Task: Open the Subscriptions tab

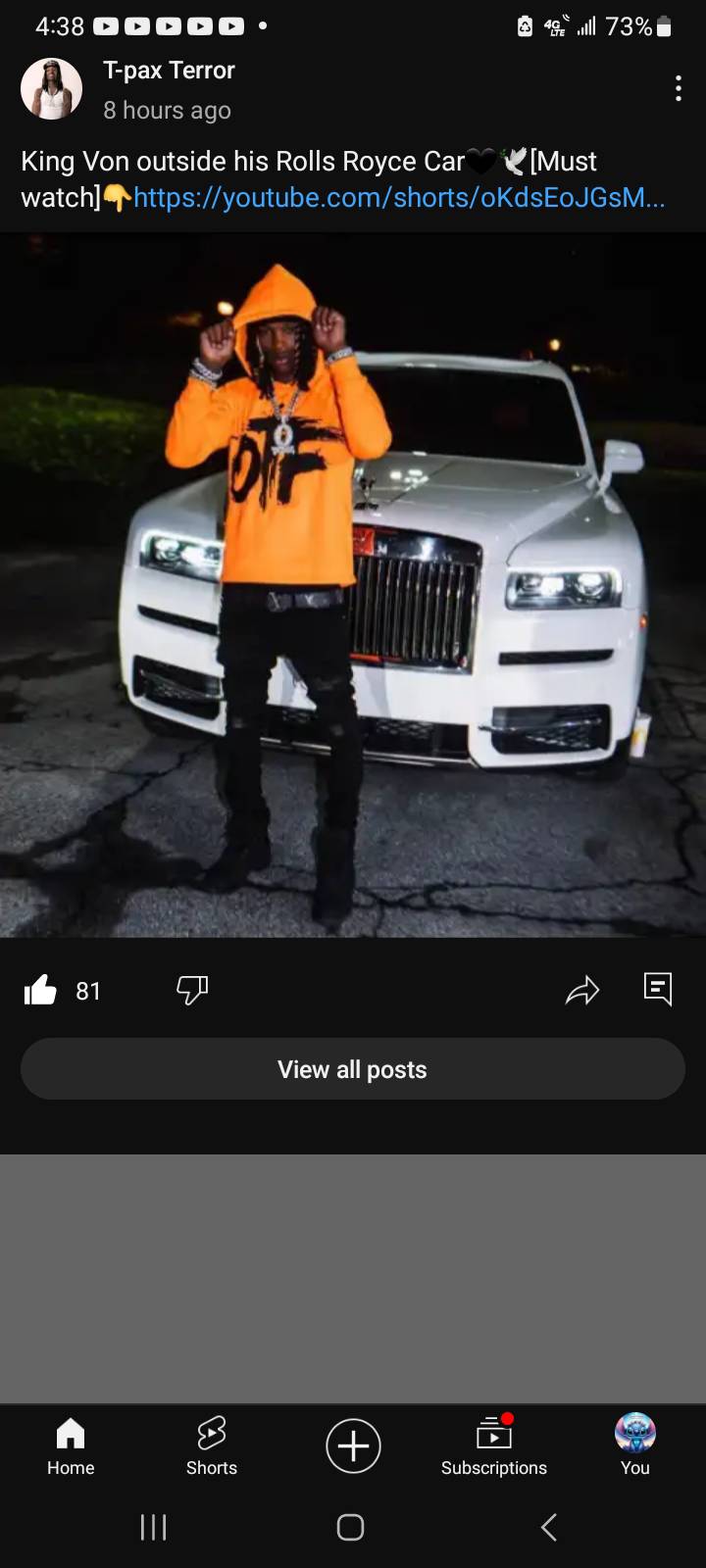Action: 493,1445
